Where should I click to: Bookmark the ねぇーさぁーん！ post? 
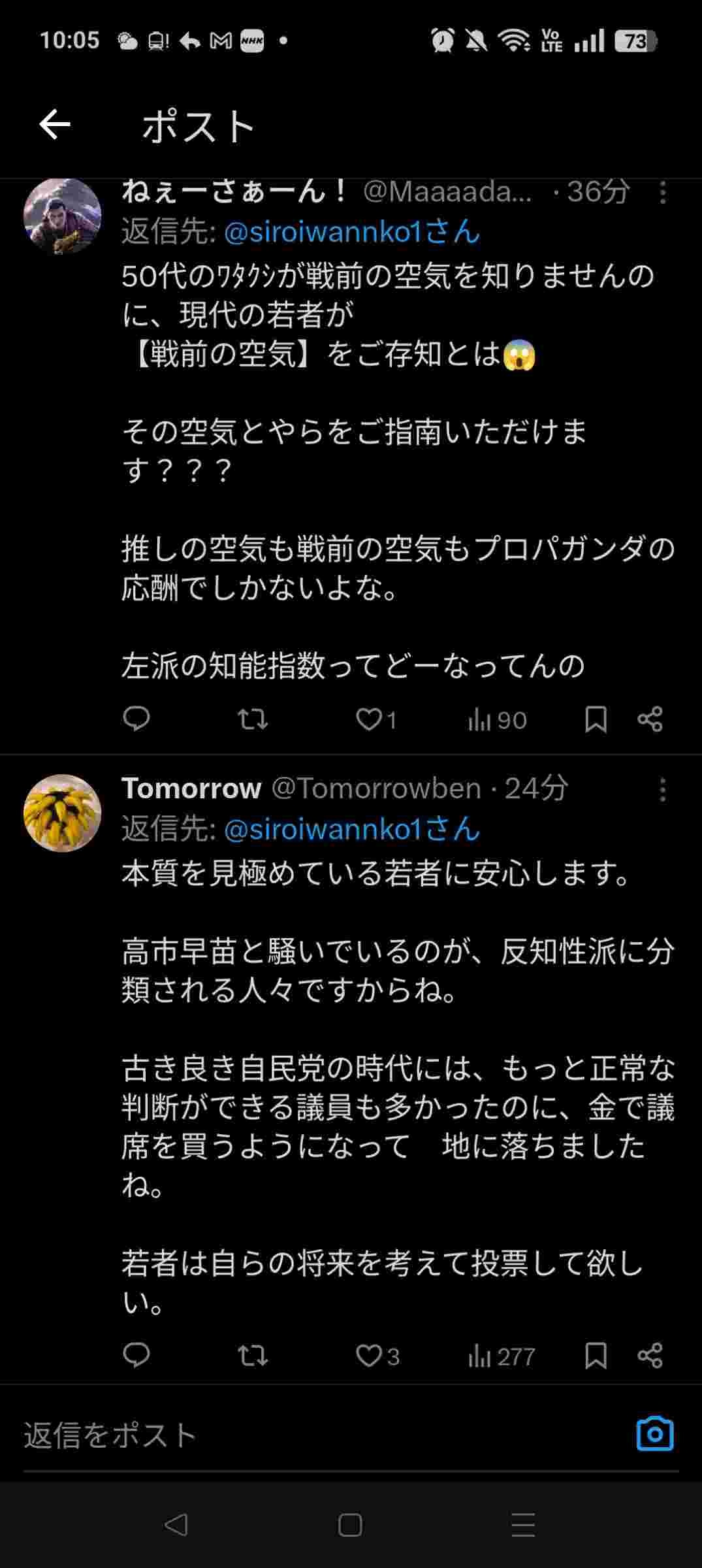coord(595,719)
